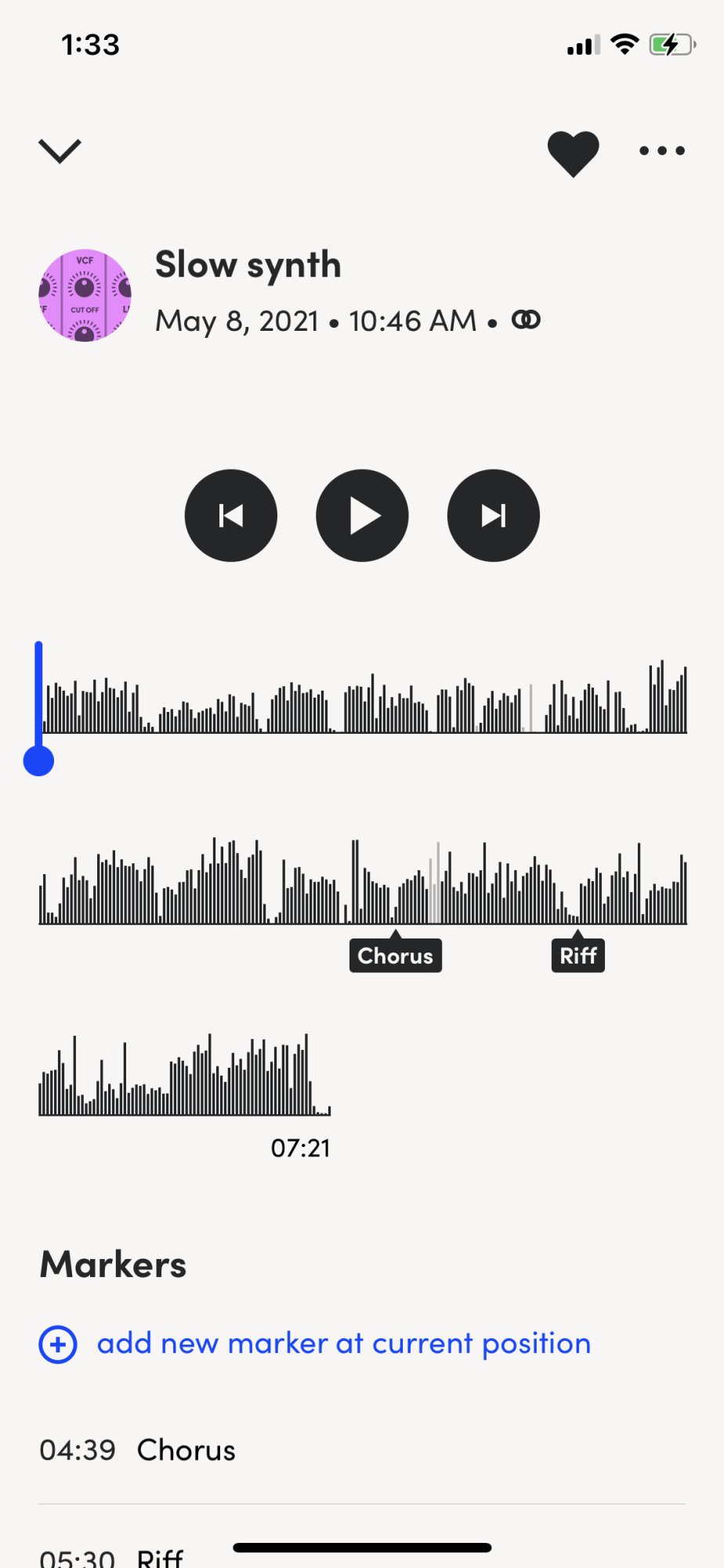Skip to the next marker

493,516
